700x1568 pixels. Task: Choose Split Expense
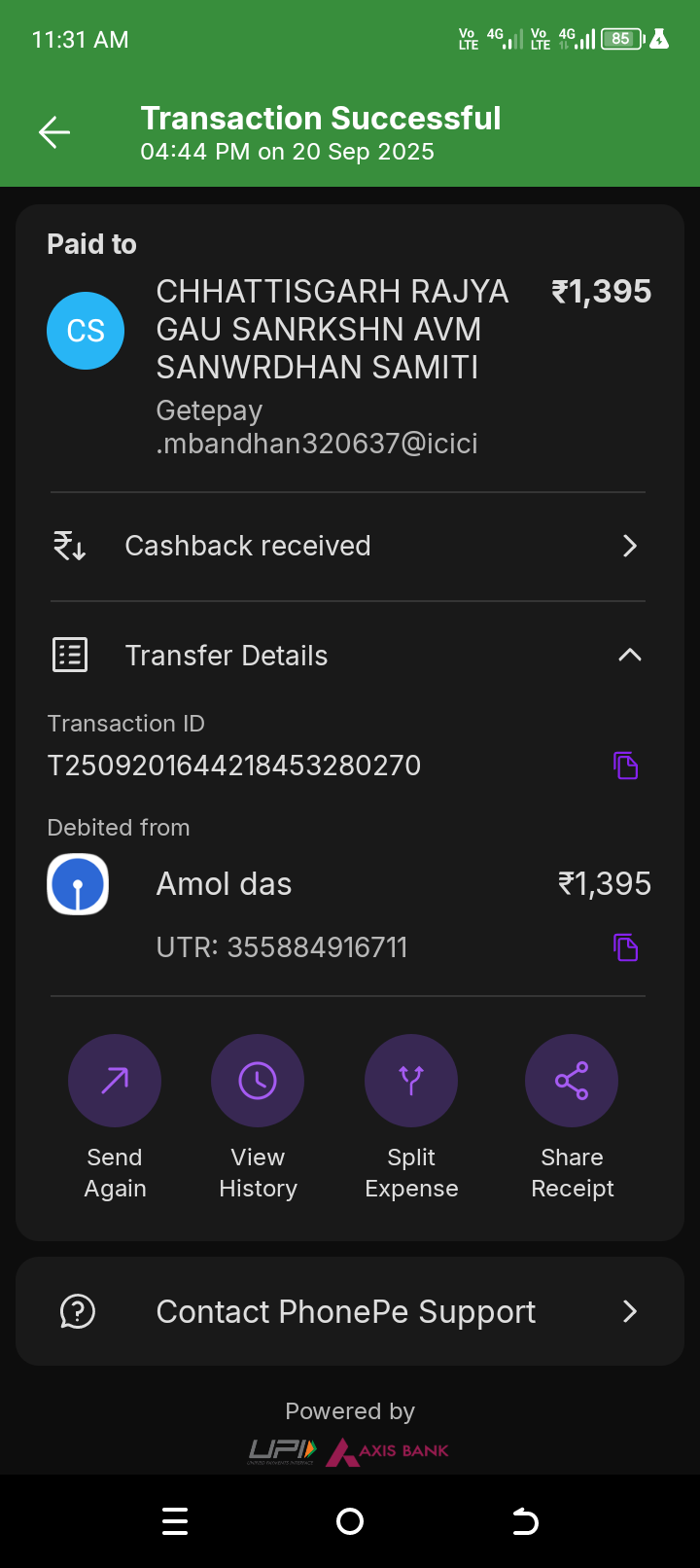411,1081
